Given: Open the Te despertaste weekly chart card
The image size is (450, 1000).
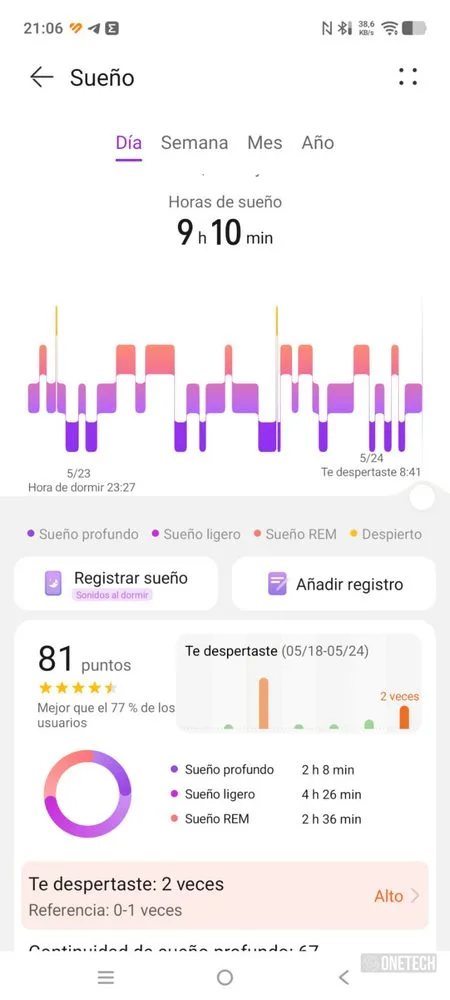Looking at the screenshot, I should [299, 682].
